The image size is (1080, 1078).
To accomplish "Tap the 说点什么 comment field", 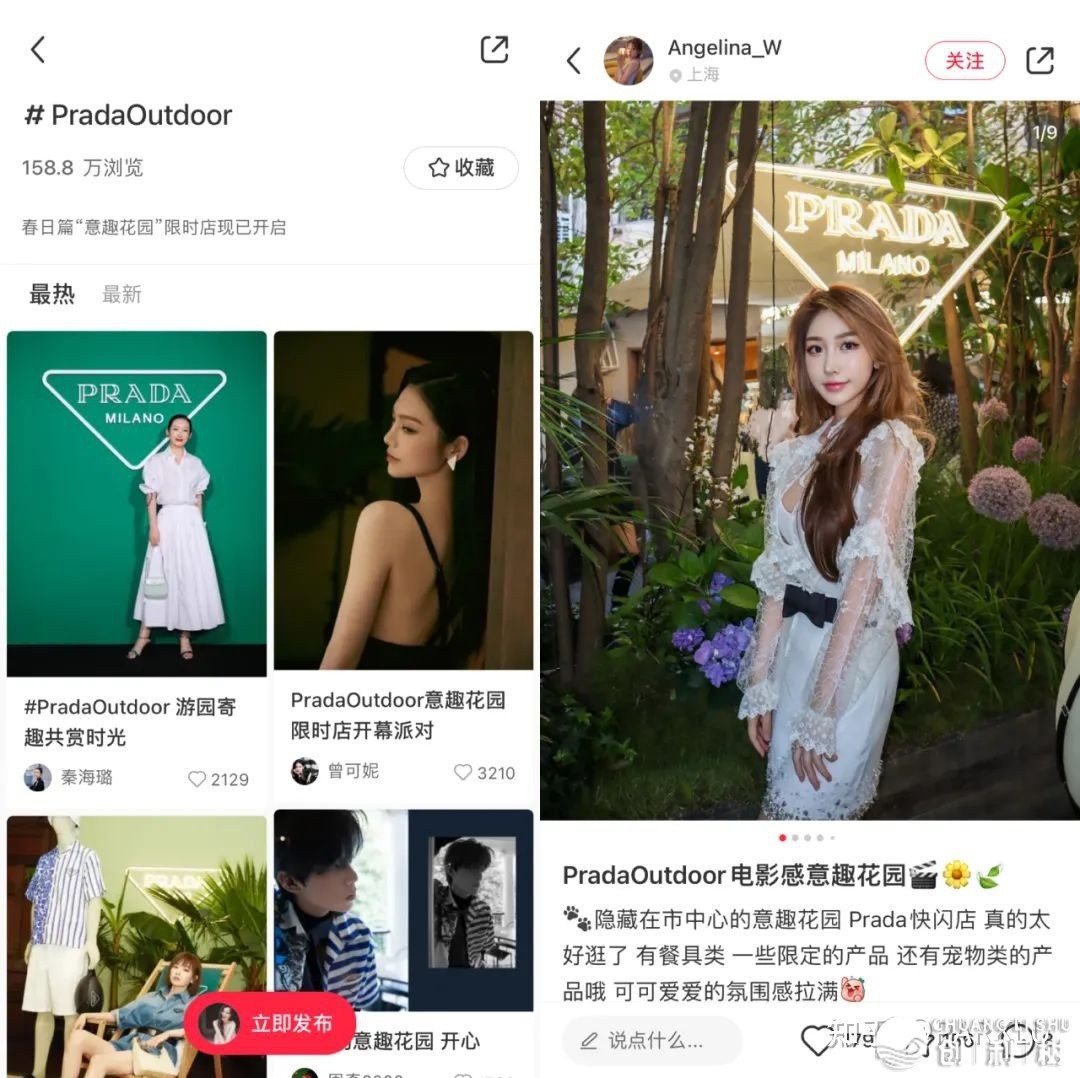I will [x=652, y=1040].
